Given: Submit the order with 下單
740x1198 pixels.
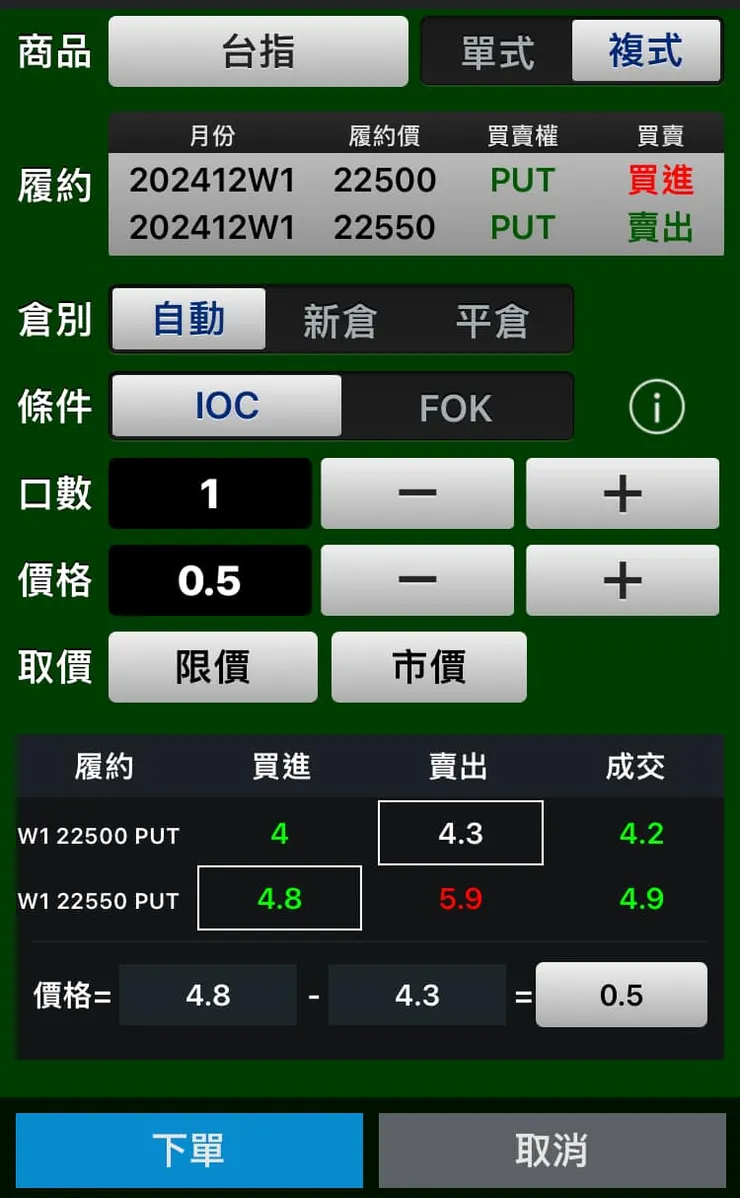Looking at the screenshot, I should tap(188, 1149).
